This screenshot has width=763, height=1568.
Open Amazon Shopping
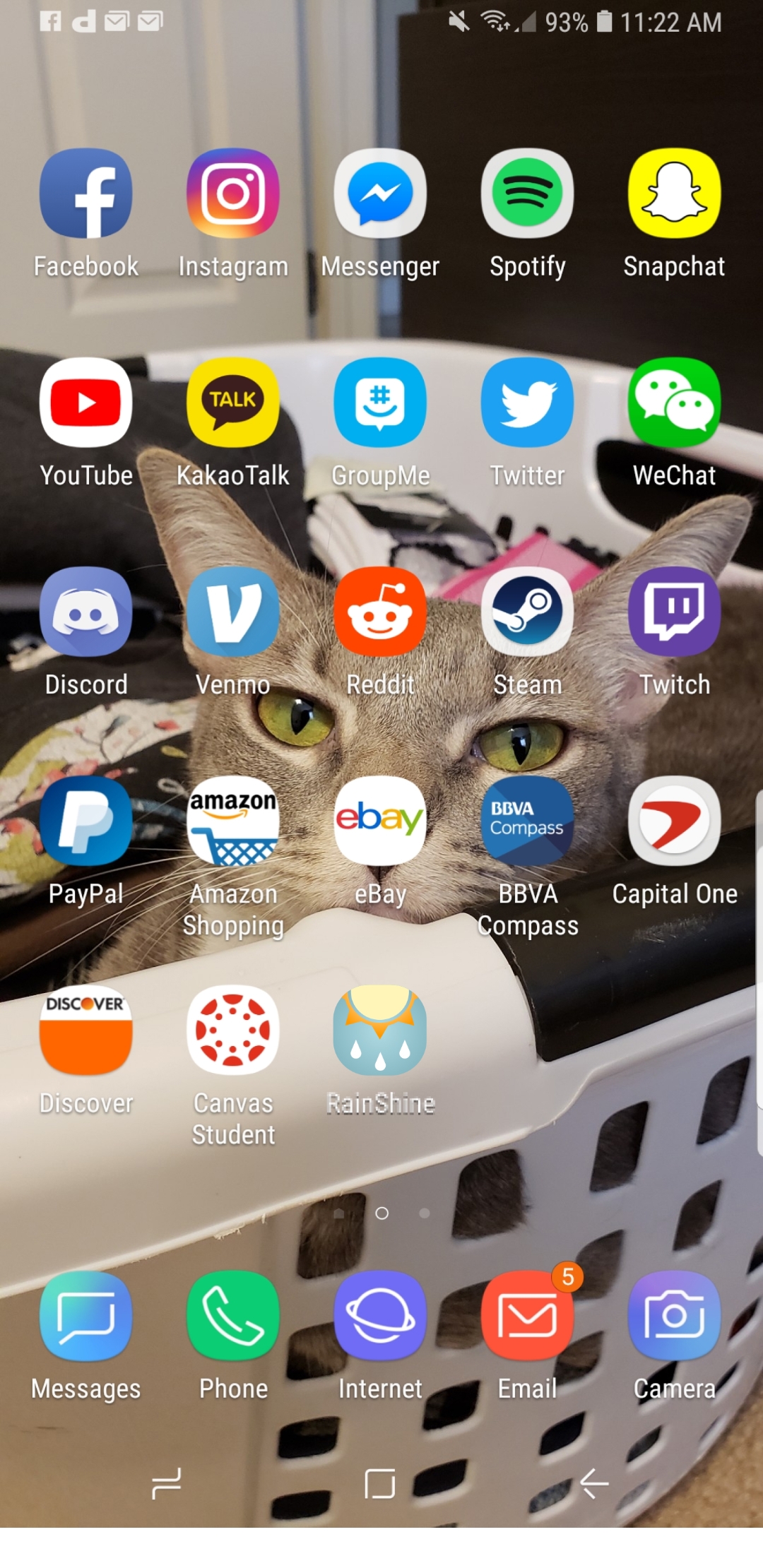tap(233, 821)
